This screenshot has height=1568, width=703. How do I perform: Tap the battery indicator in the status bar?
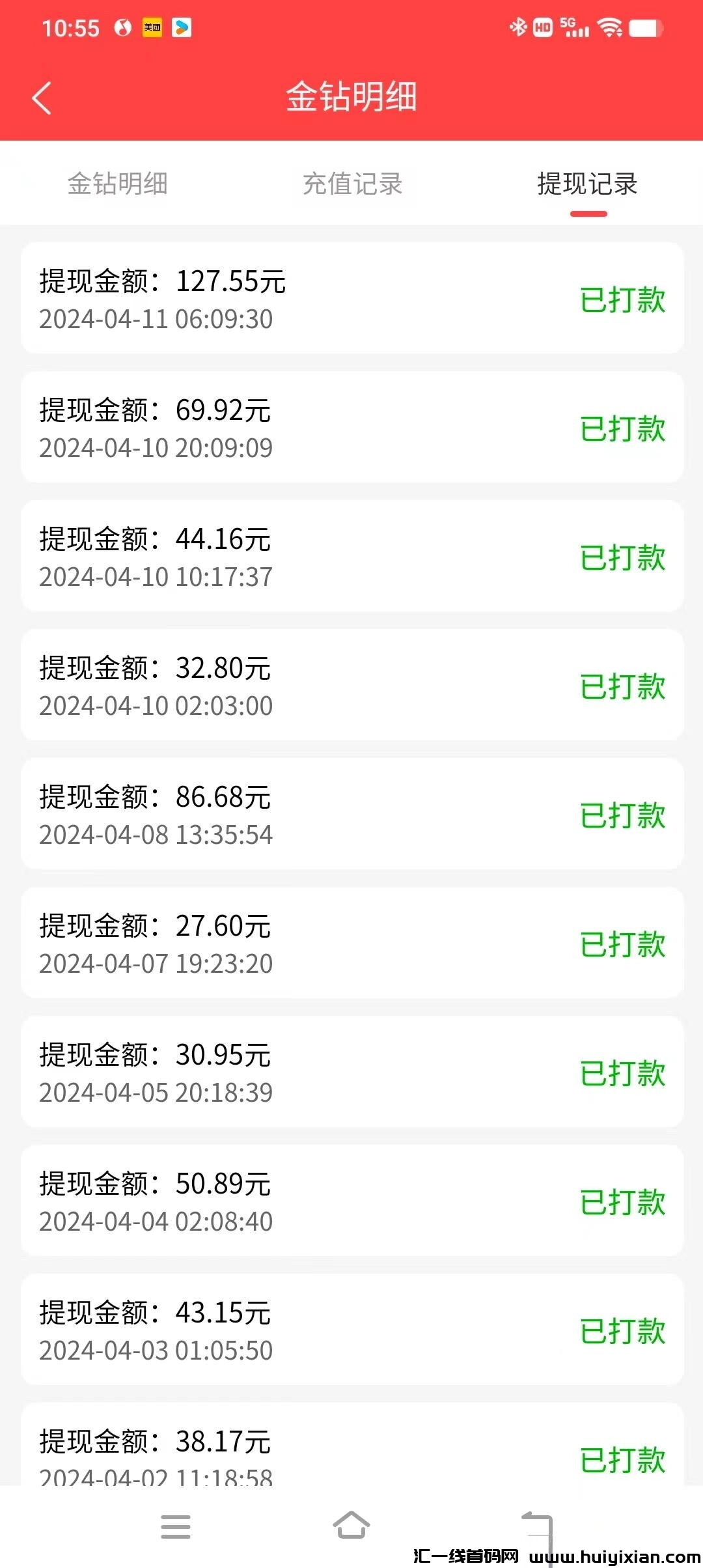tap(646, 27)
